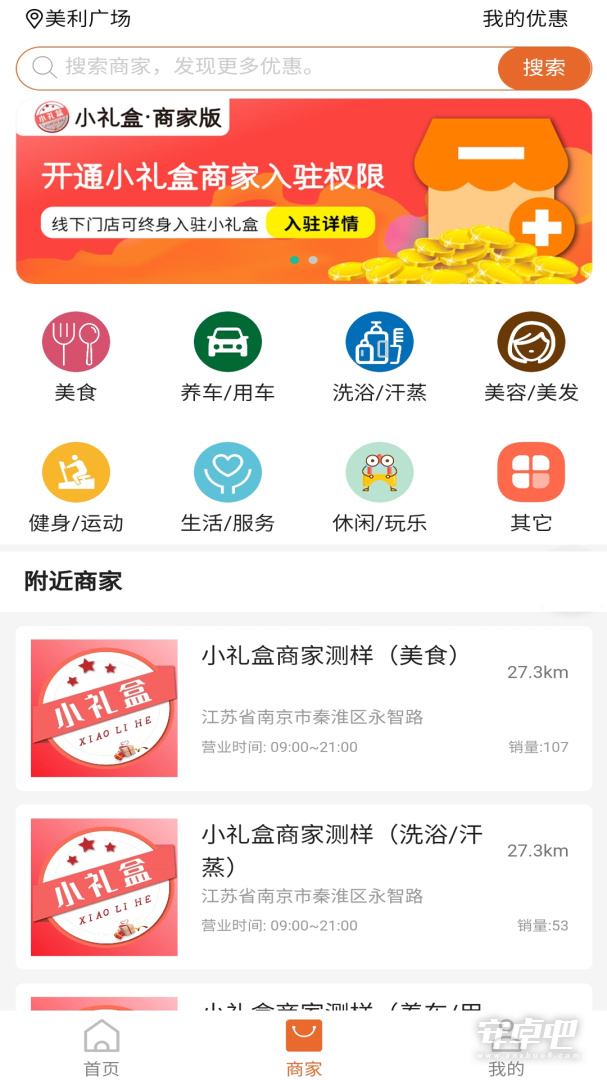
Task: Select the 美食 category
Action: tap(76, 357)
